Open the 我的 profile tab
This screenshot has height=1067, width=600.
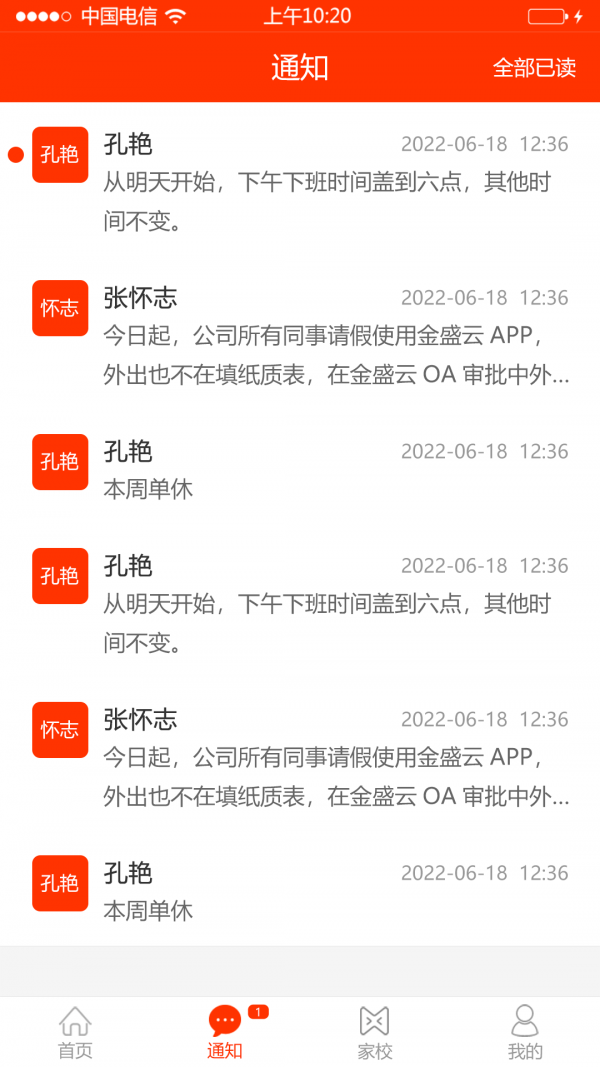525,1033
